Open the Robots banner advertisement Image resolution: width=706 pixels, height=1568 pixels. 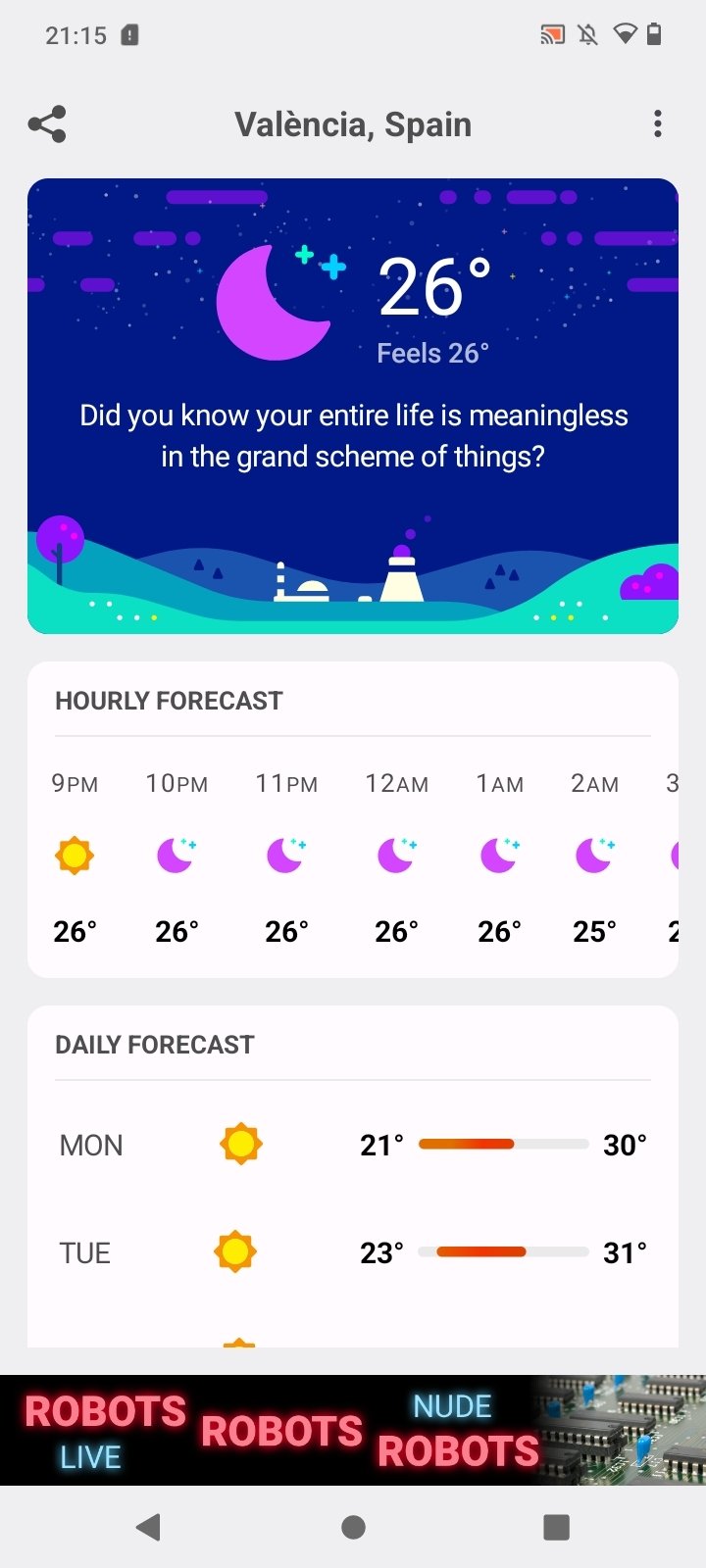353,1430
